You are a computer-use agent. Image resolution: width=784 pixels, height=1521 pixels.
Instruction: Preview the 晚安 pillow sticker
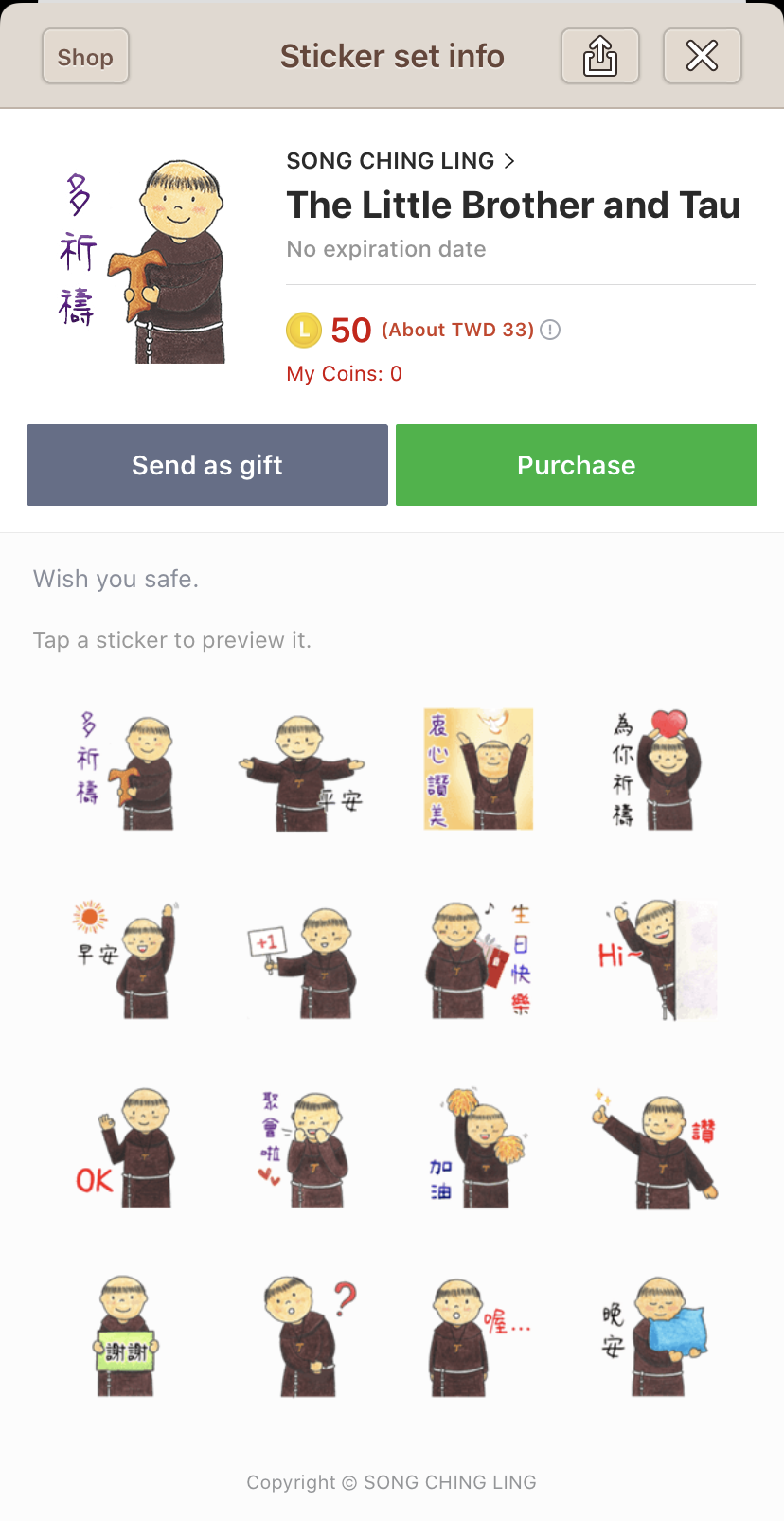pyautogui.click(x=657, y=1335)
